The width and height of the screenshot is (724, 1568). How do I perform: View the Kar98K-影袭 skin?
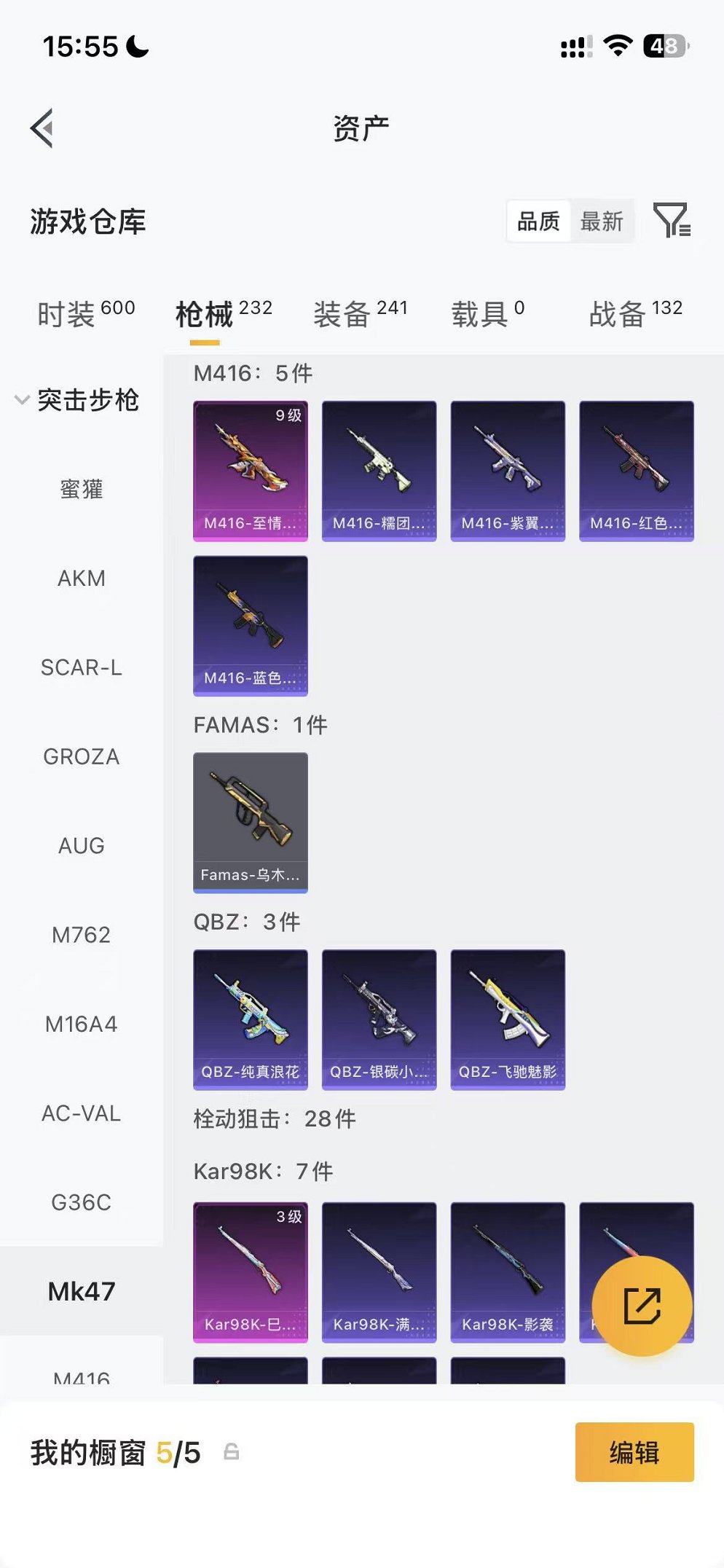(508, 1272)
